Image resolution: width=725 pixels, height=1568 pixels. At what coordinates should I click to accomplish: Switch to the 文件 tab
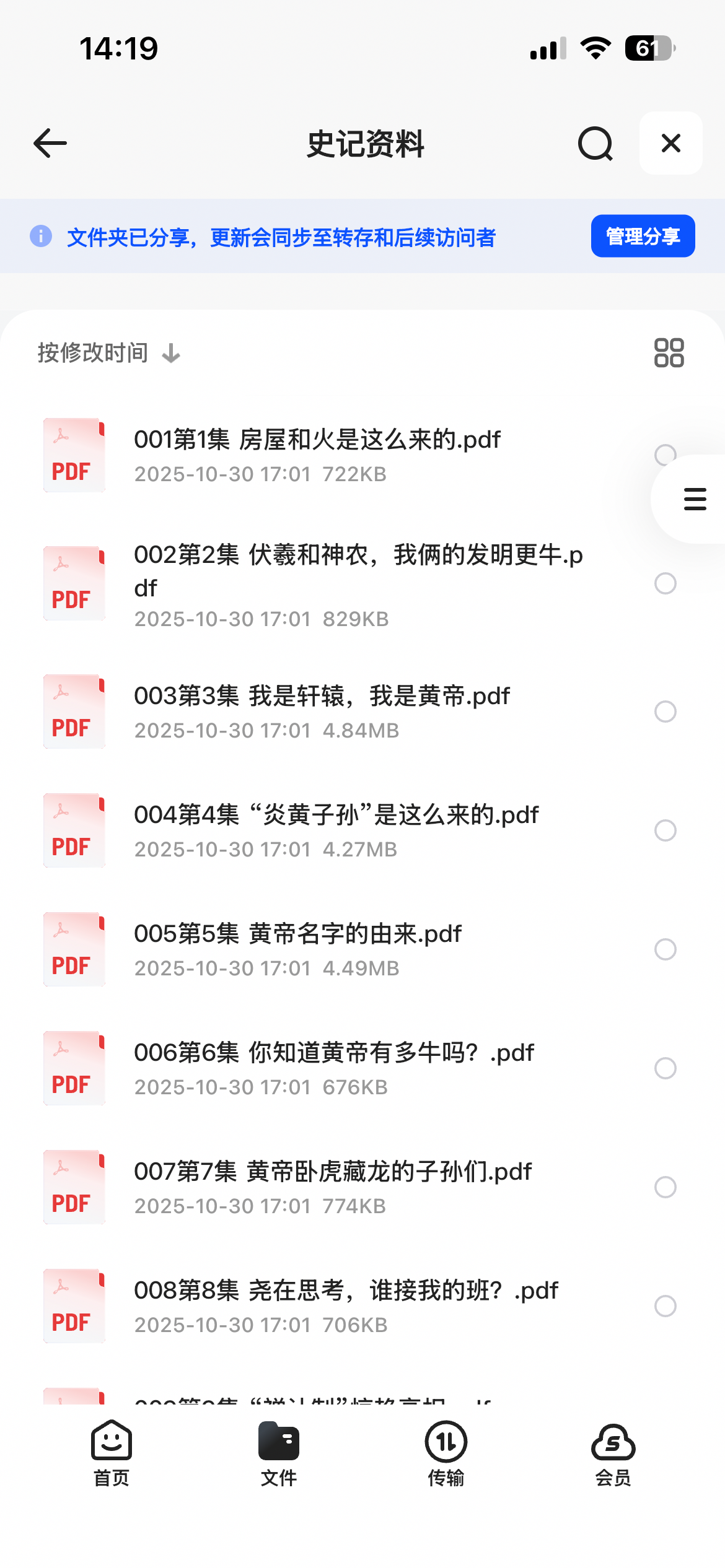[279, 1453]
